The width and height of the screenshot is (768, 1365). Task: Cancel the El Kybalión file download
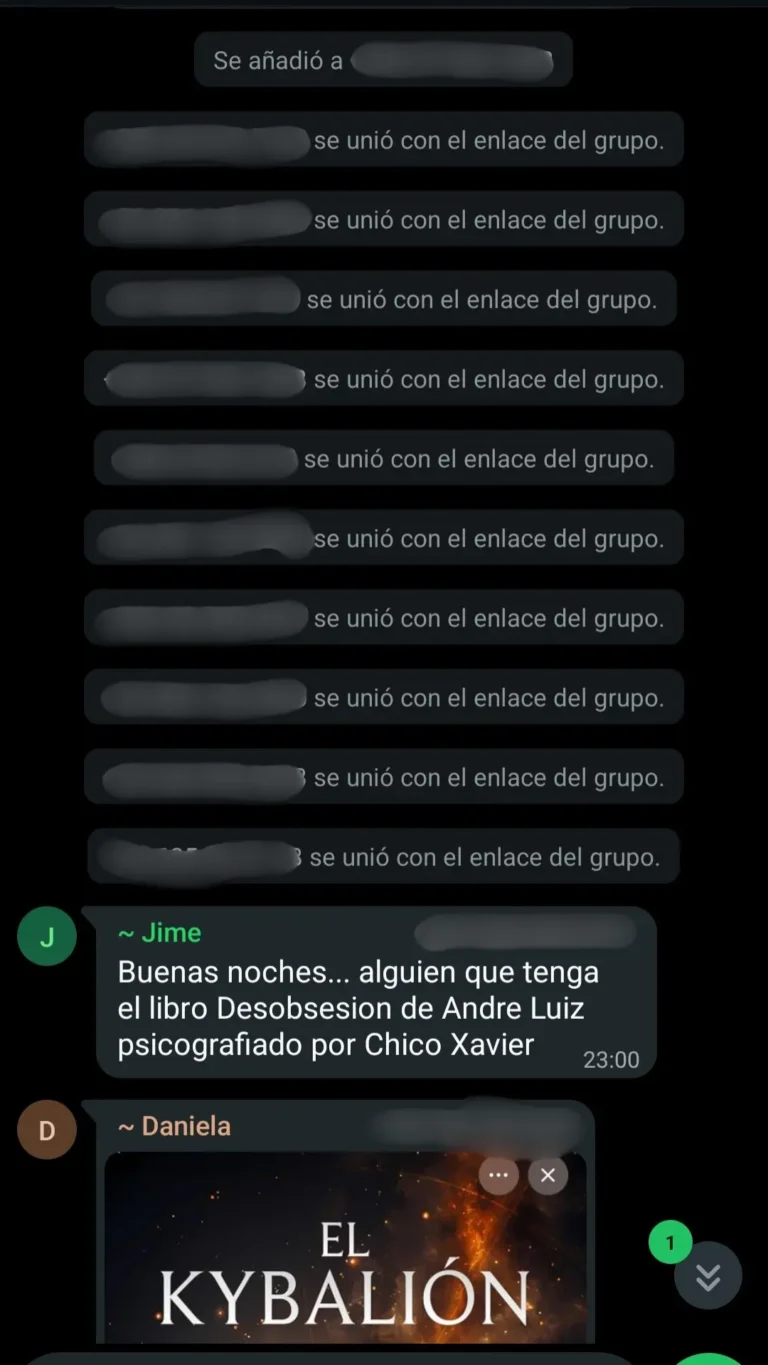547,1175
